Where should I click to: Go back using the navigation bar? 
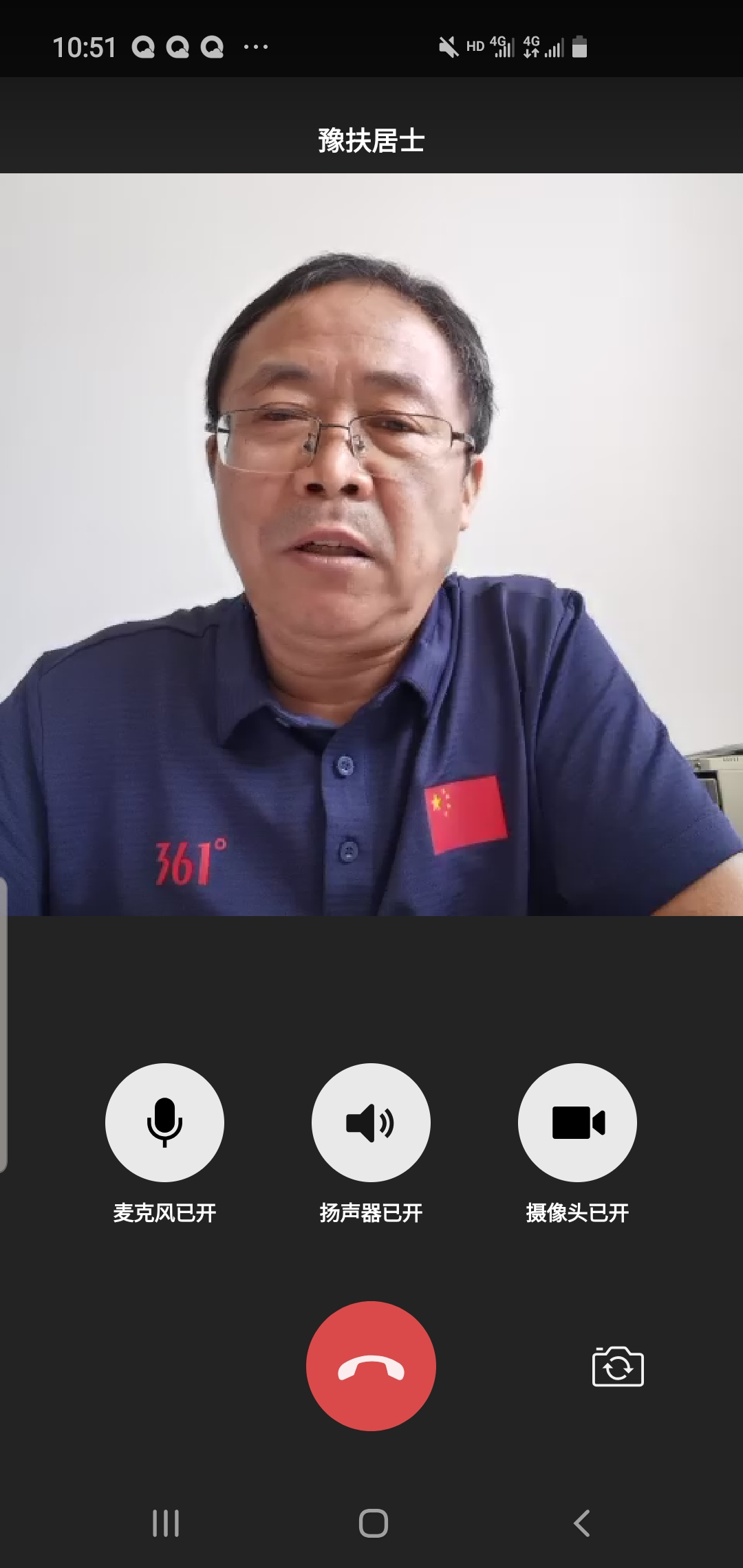click(581, 1523)
